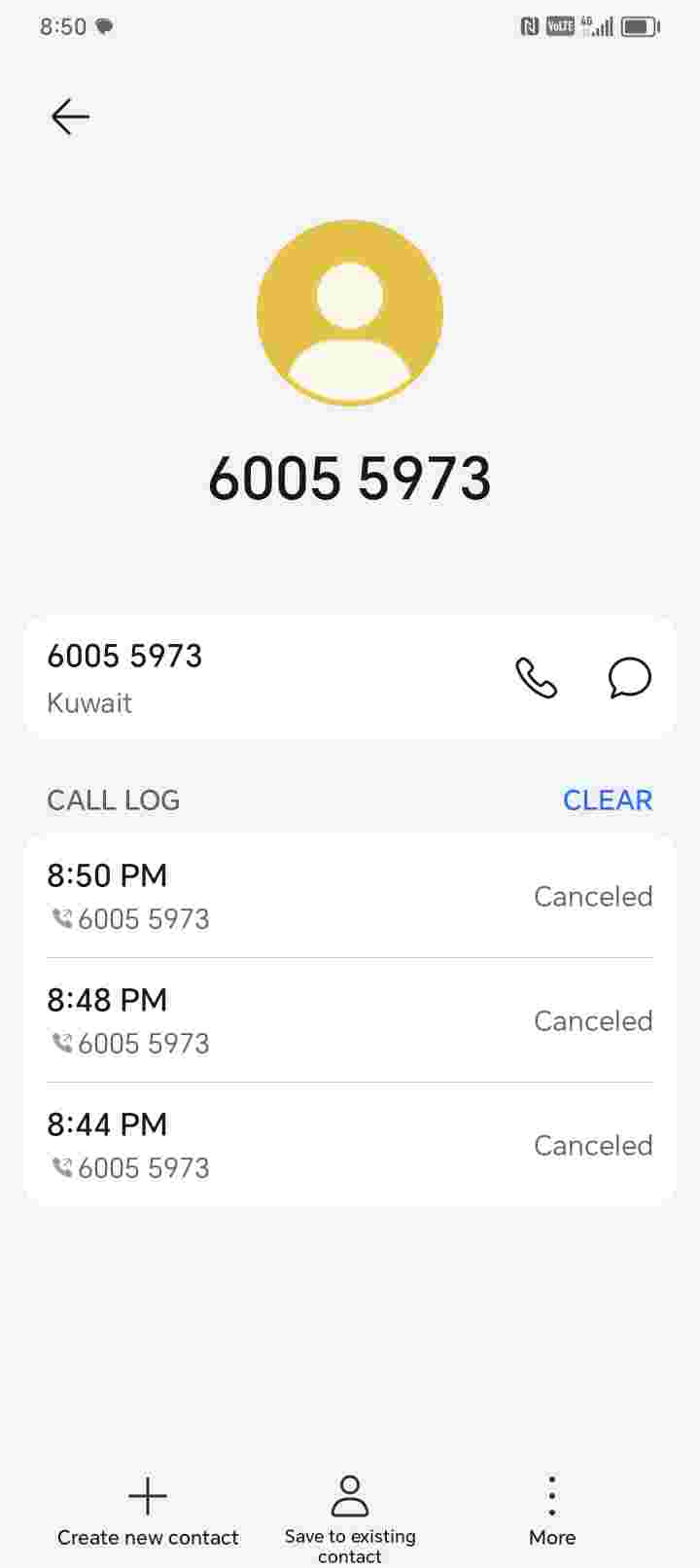
Task: Create new contact from this number
Action: (148, 1511)
